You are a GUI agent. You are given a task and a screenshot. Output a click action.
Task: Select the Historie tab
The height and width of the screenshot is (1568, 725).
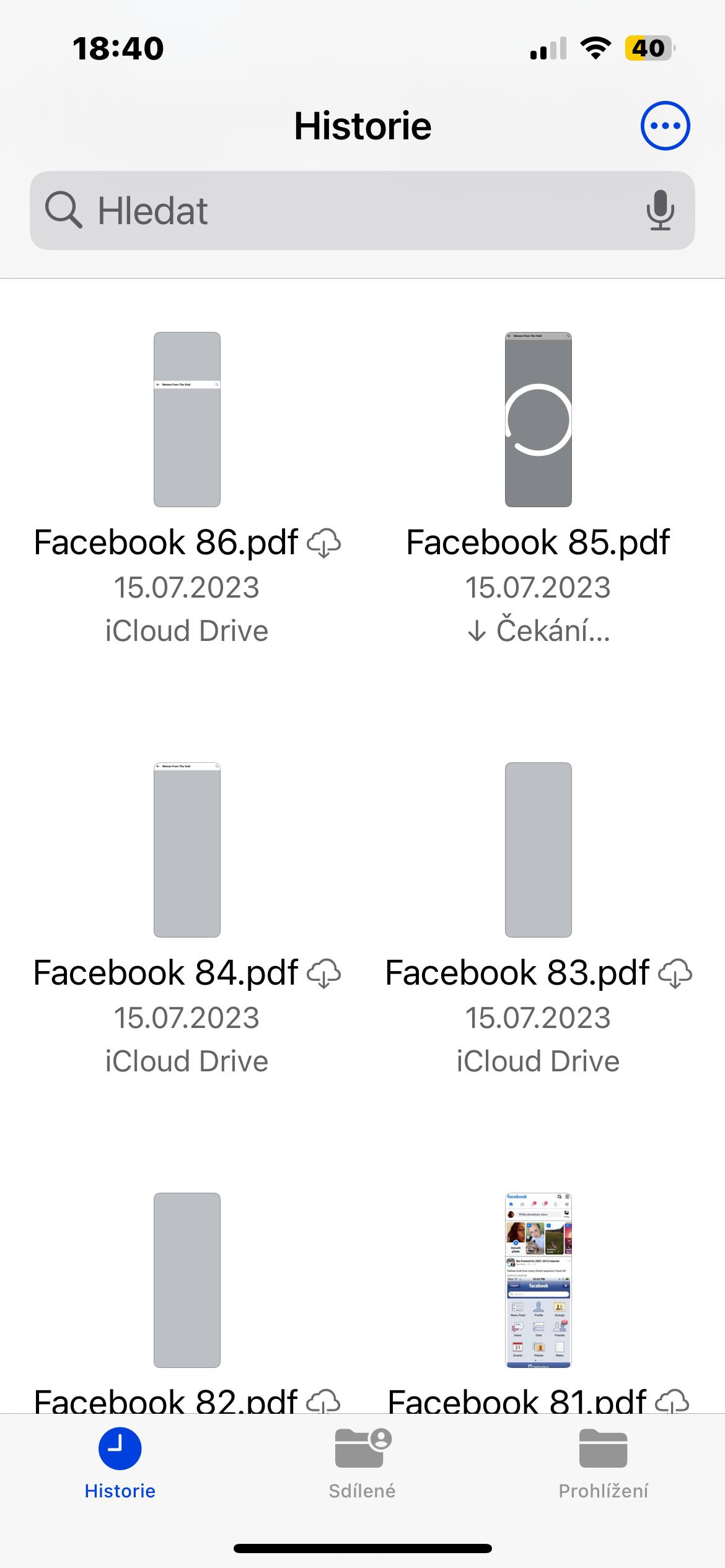pyautogui.click(x=120, y=1463)
